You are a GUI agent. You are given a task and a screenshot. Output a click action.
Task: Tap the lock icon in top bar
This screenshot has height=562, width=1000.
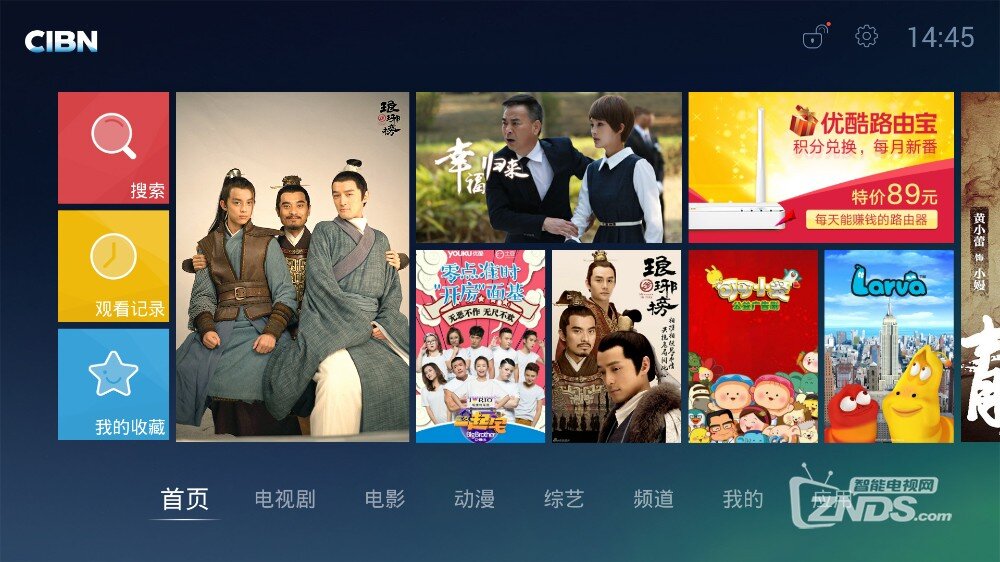(816, 37)
